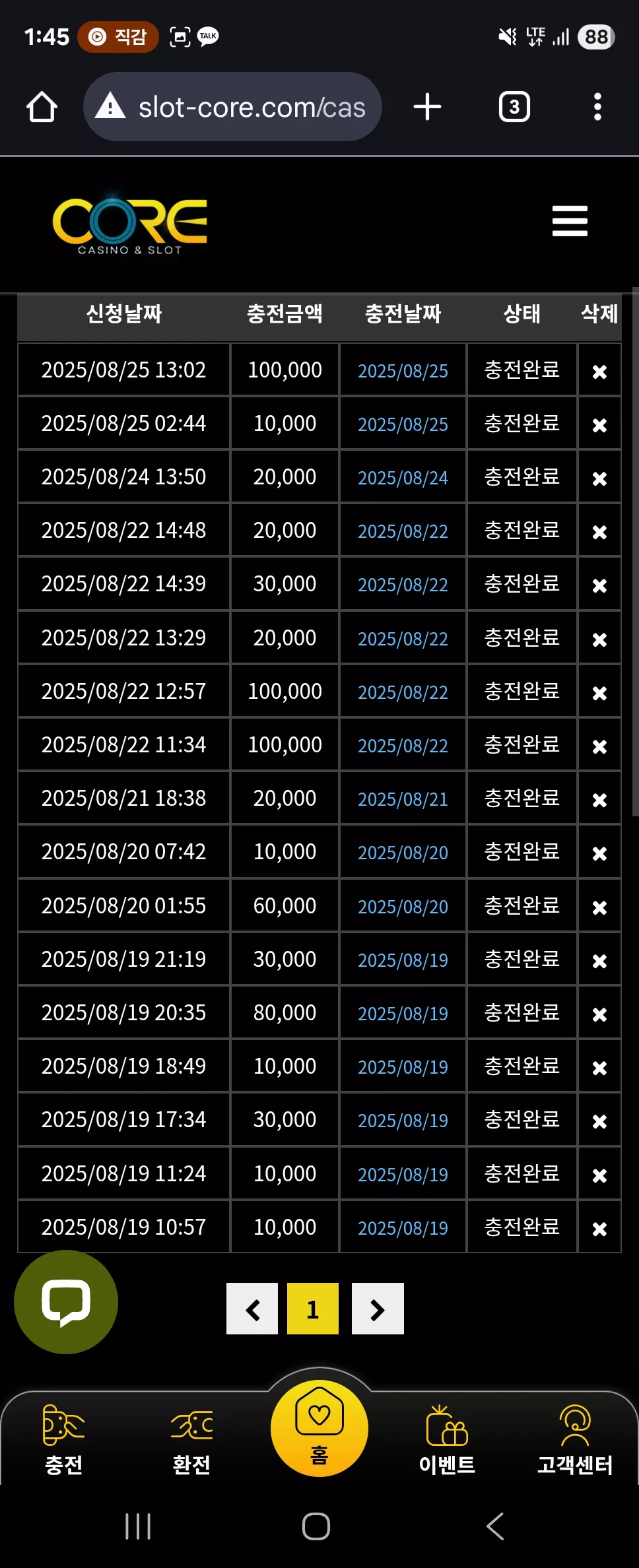Open the tab switcher showing 3

tap(514, 107)
